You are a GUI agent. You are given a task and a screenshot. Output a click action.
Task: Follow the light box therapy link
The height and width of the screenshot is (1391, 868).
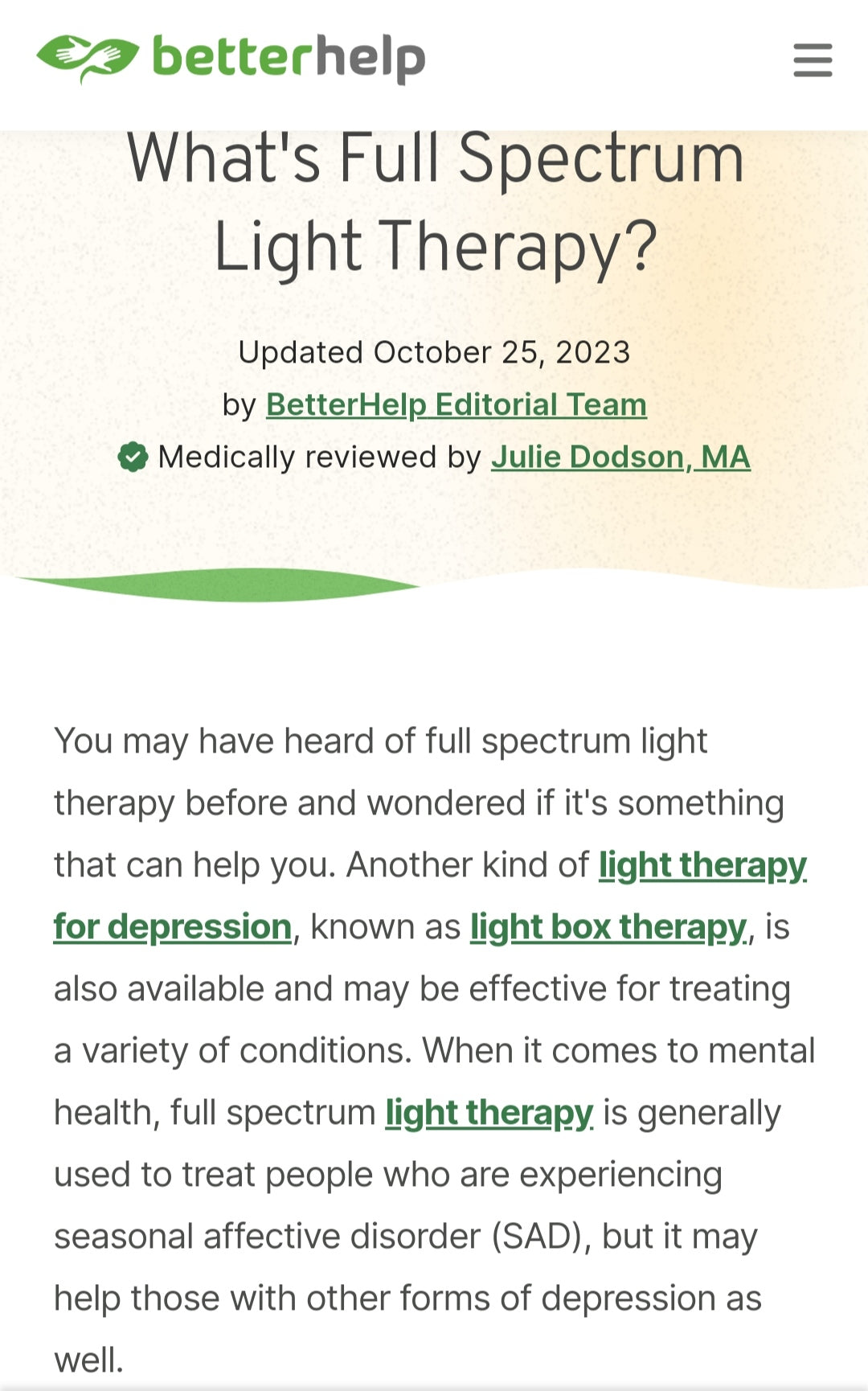click(x=608, y=927)
